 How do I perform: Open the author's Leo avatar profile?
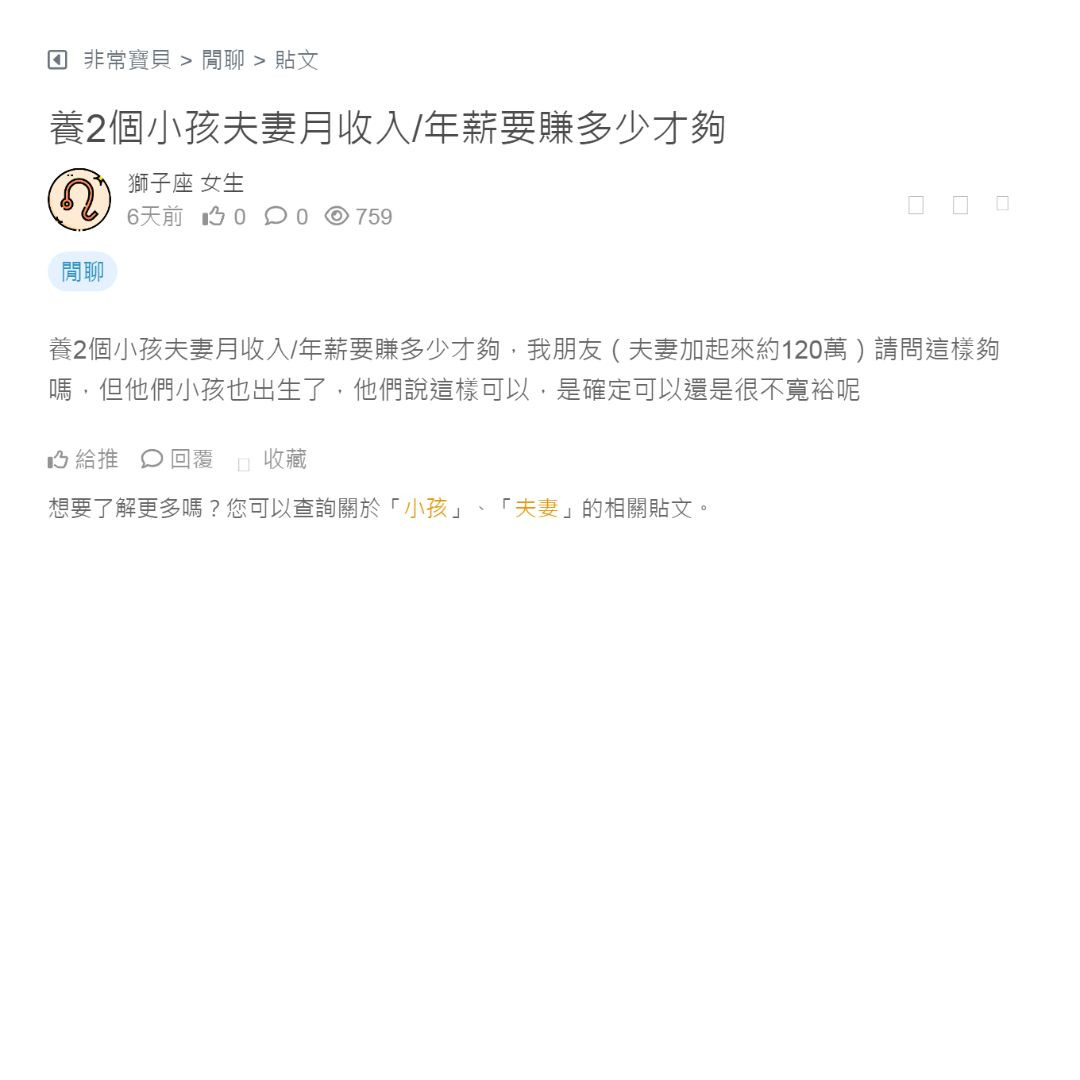pos(79,200)
